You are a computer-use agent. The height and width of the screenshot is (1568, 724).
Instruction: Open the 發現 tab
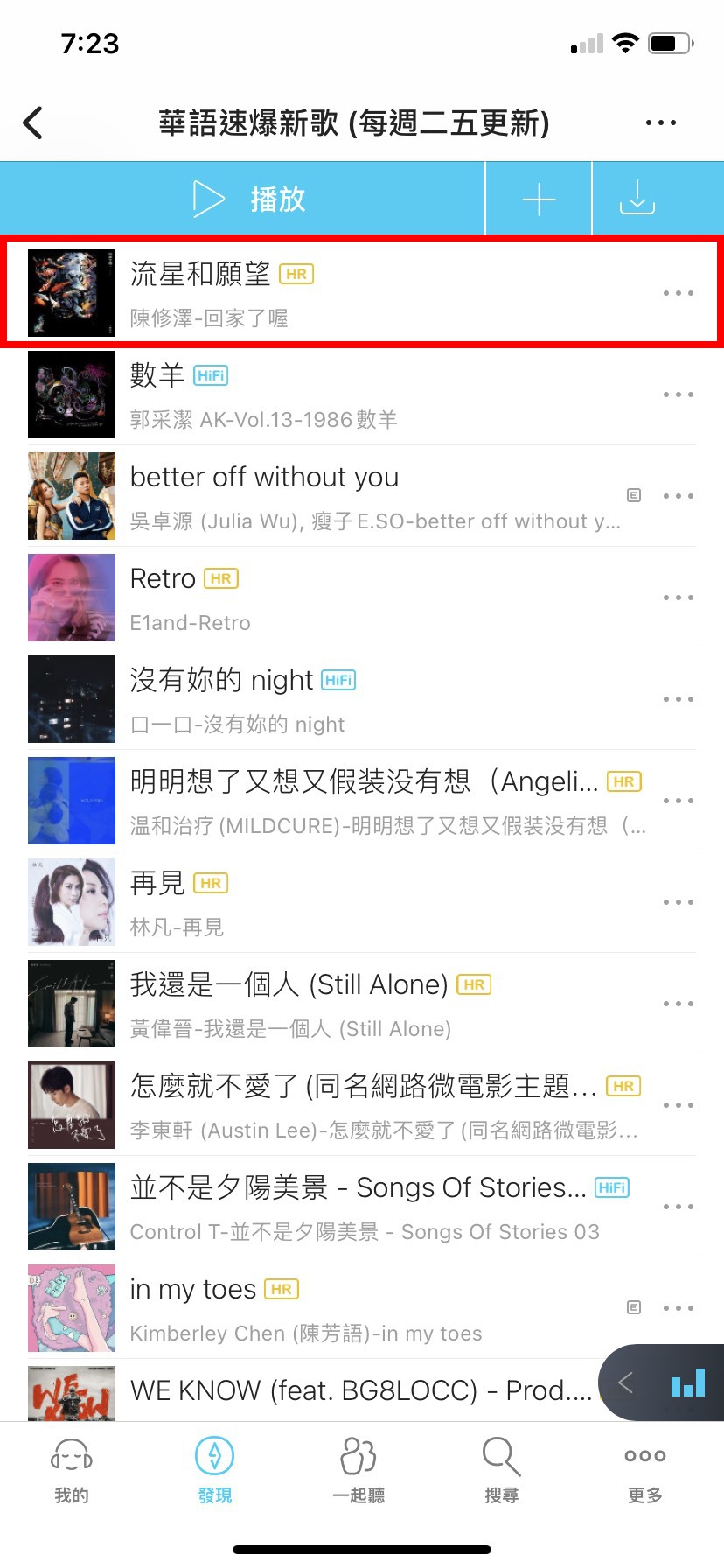click(x=215, y=1470)
